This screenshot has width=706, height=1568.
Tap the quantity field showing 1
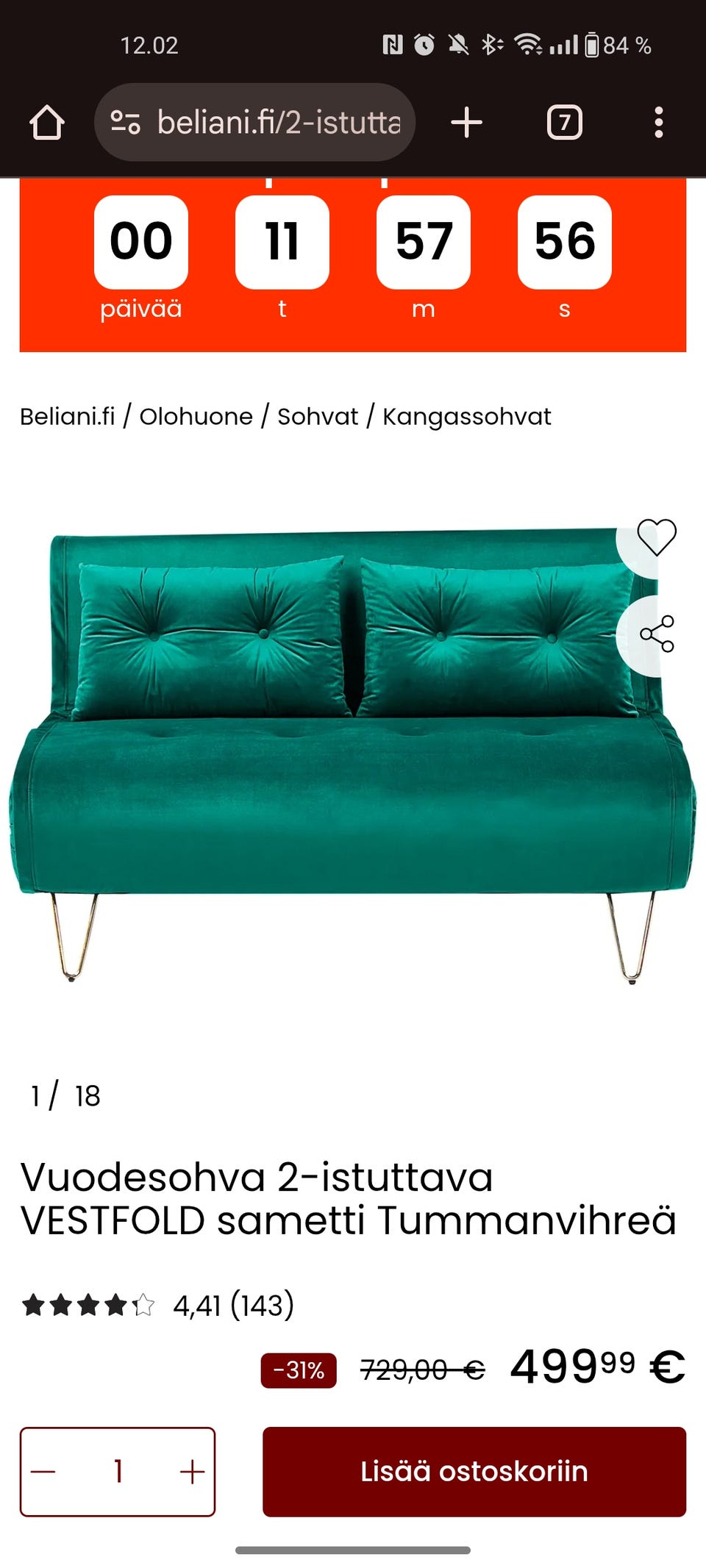pyautogui.click(x=118, y=1472)
